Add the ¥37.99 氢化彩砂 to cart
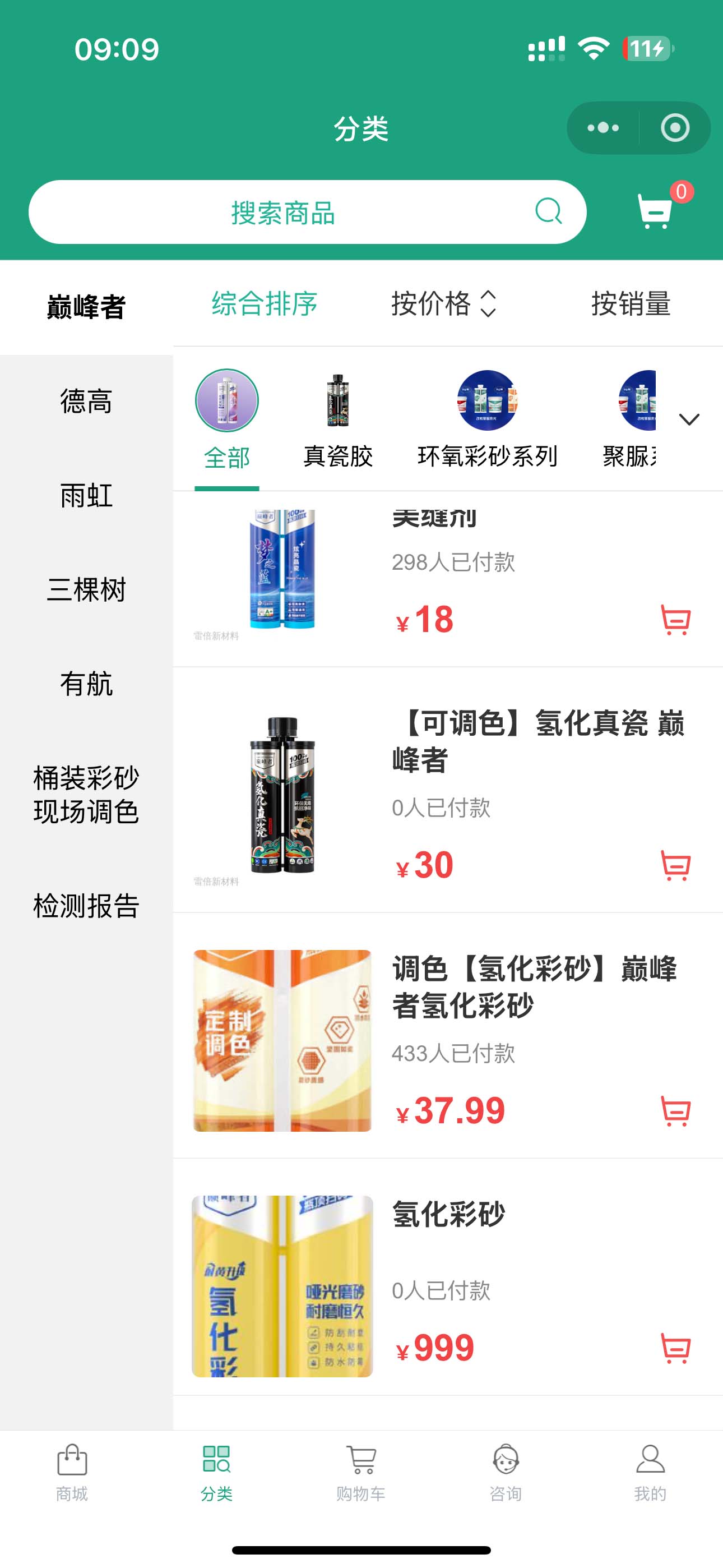 pos(675,1111)
